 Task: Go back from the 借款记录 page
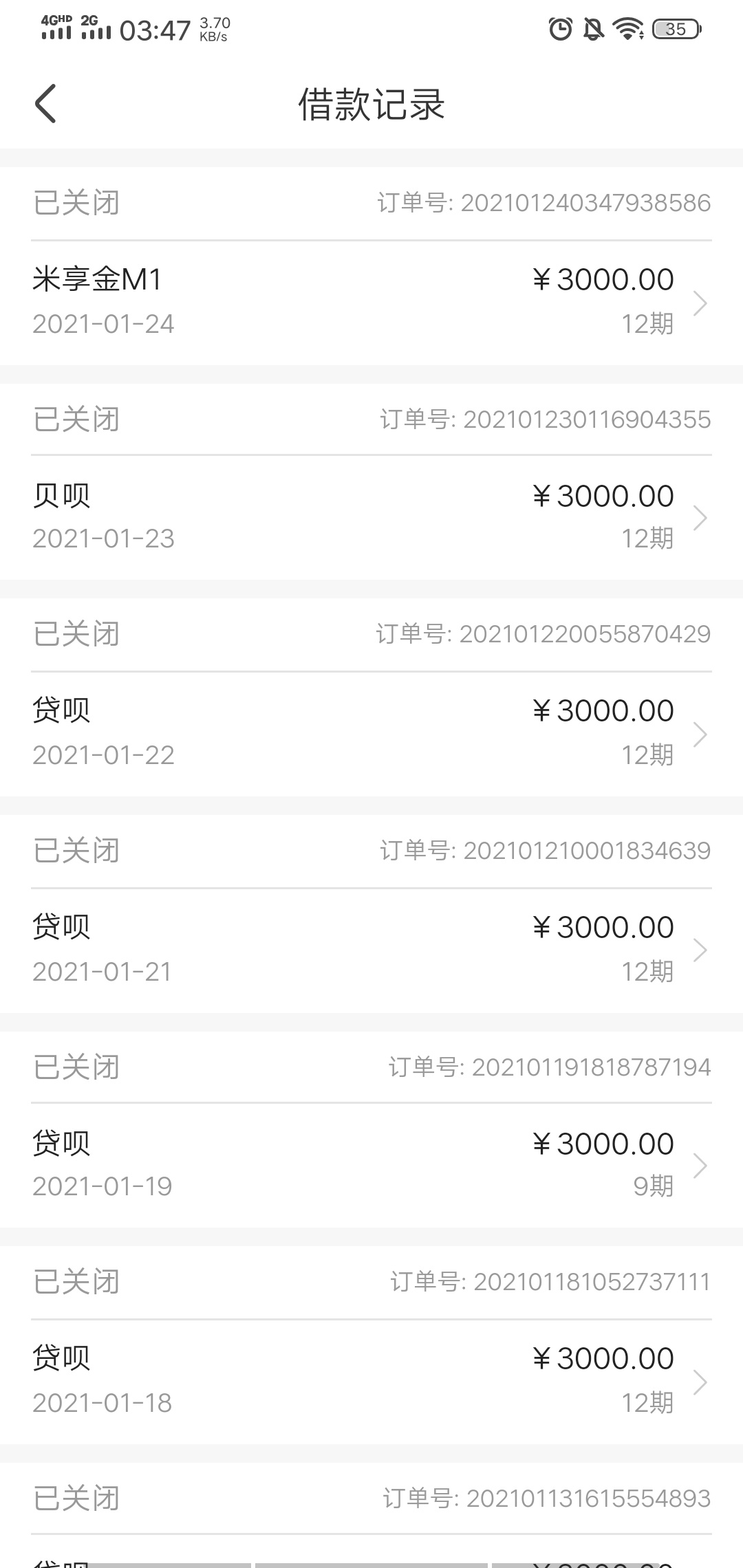tap(45, 105)
